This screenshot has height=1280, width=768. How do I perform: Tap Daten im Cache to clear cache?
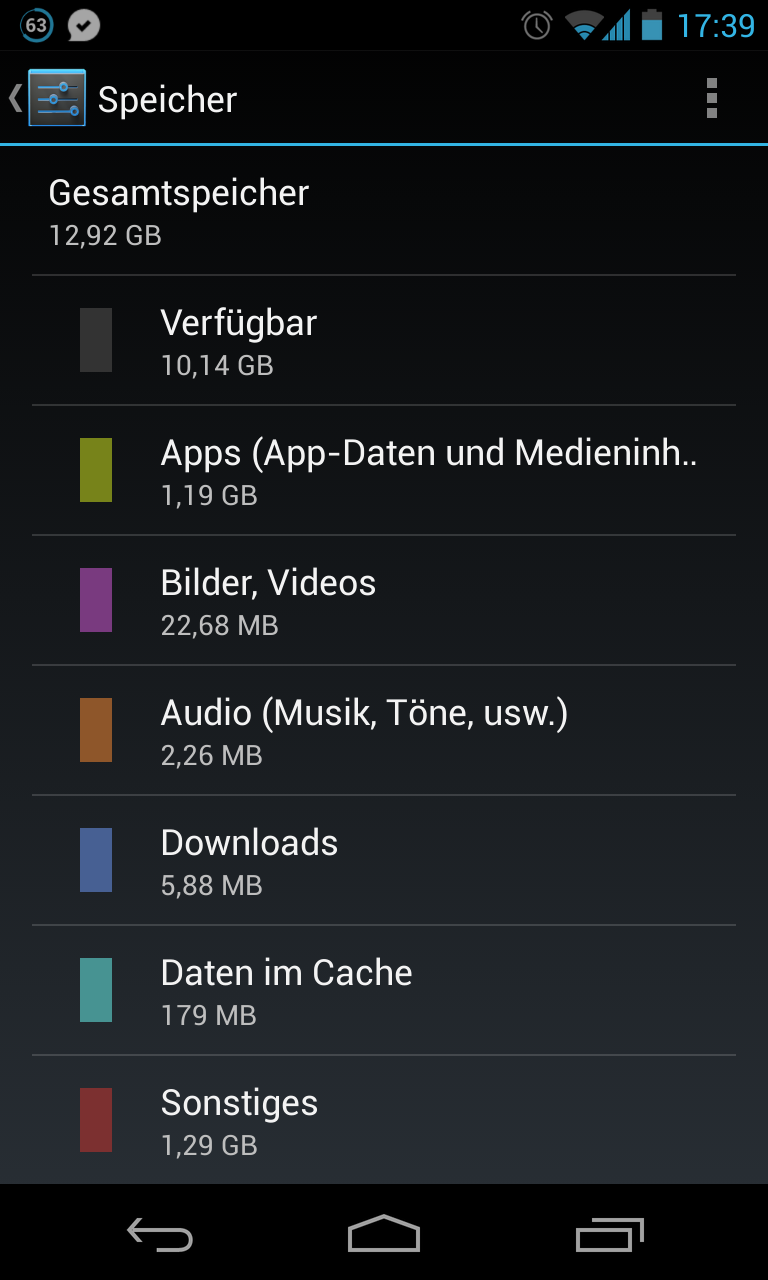point(384,991)
